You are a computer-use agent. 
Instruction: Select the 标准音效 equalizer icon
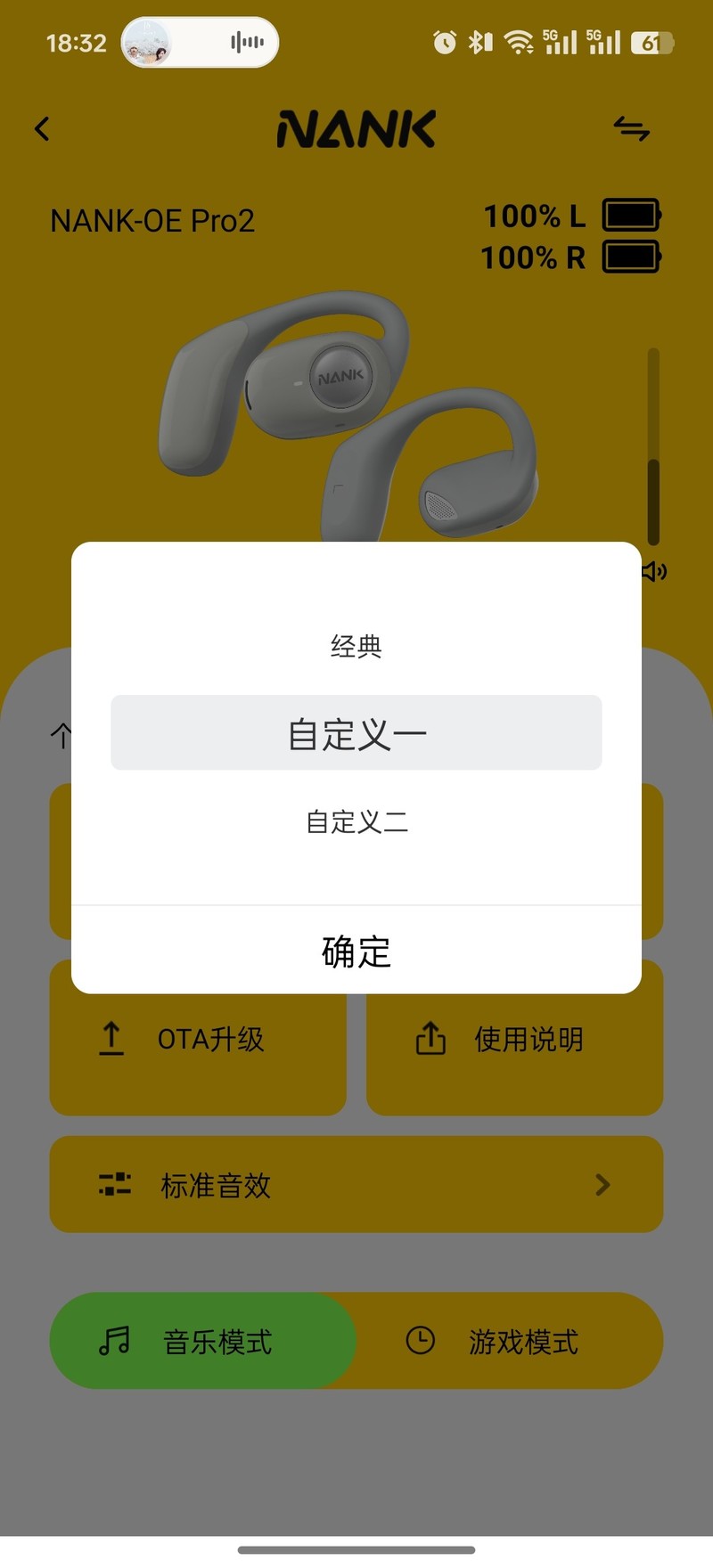[113, 1185]
